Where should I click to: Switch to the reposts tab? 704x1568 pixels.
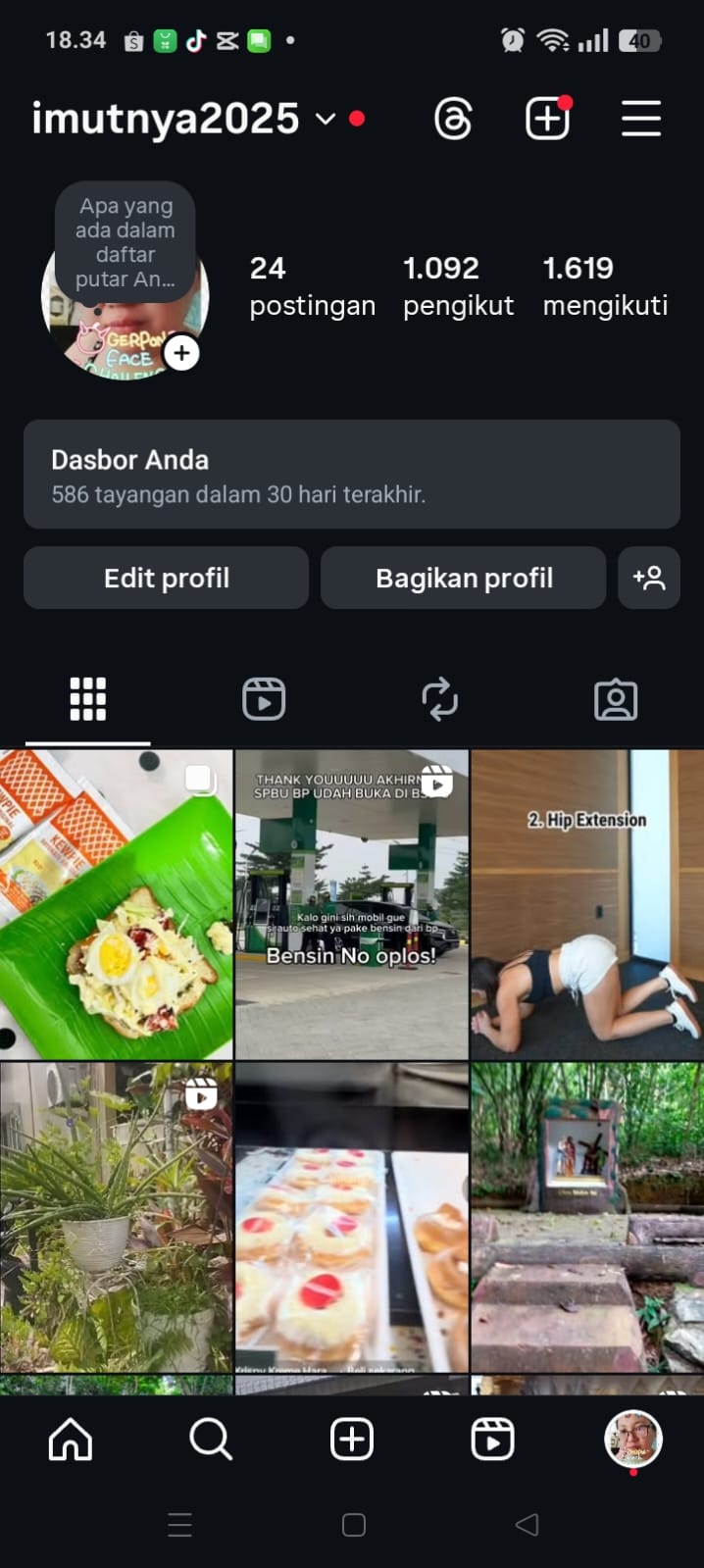point(439,699)
